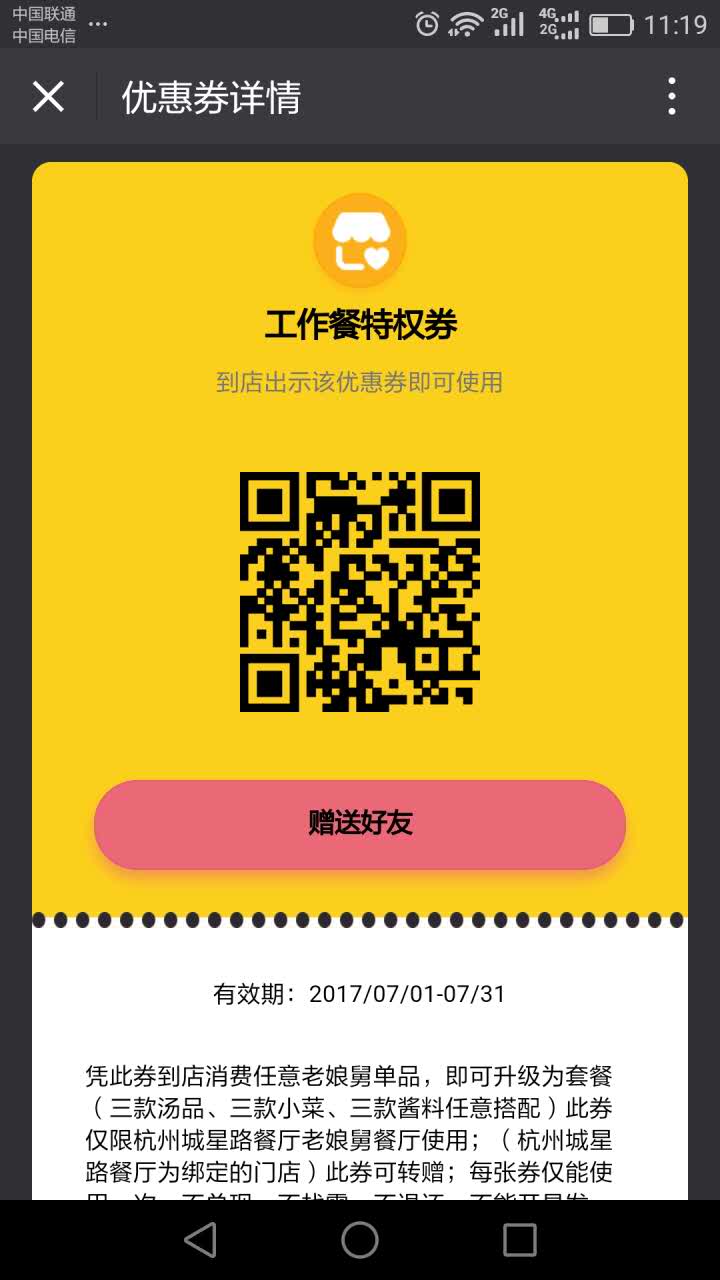Image resolution: width=720 pixels, height=1280 pixels.
Task: Tap the 赠送好友 button to gift the coupon
Action: tap(360, 824)
